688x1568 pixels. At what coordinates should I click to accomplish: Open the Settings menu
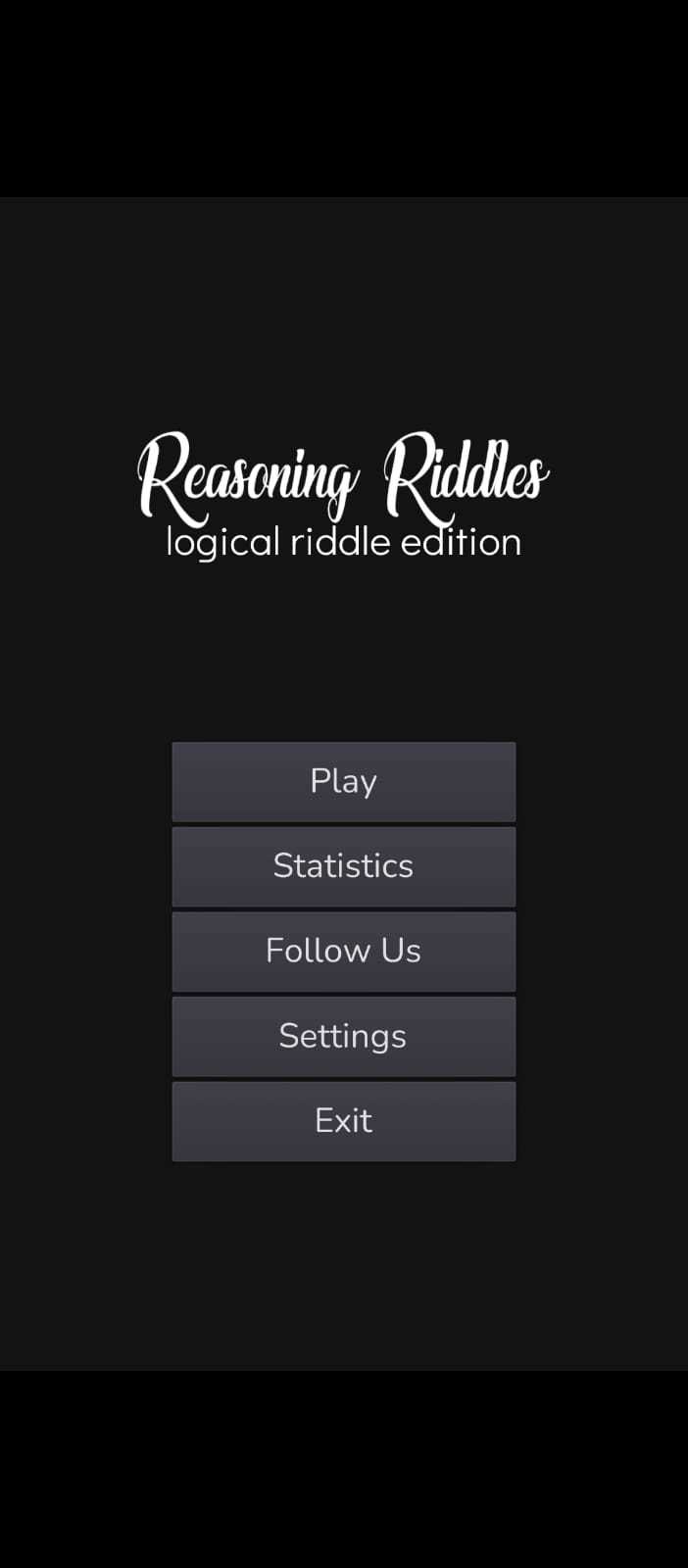343,1036
